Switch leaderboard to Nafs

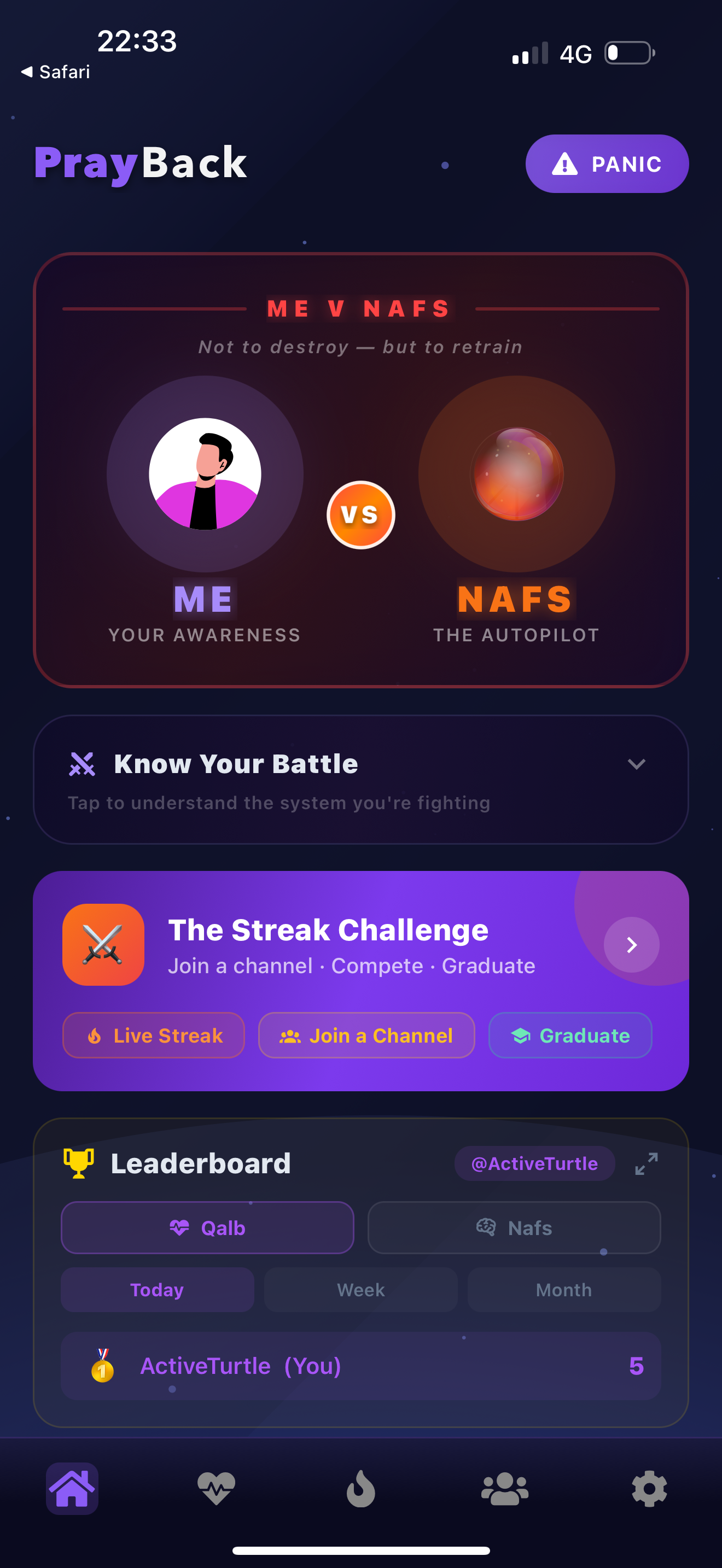tap(514, 1227)
